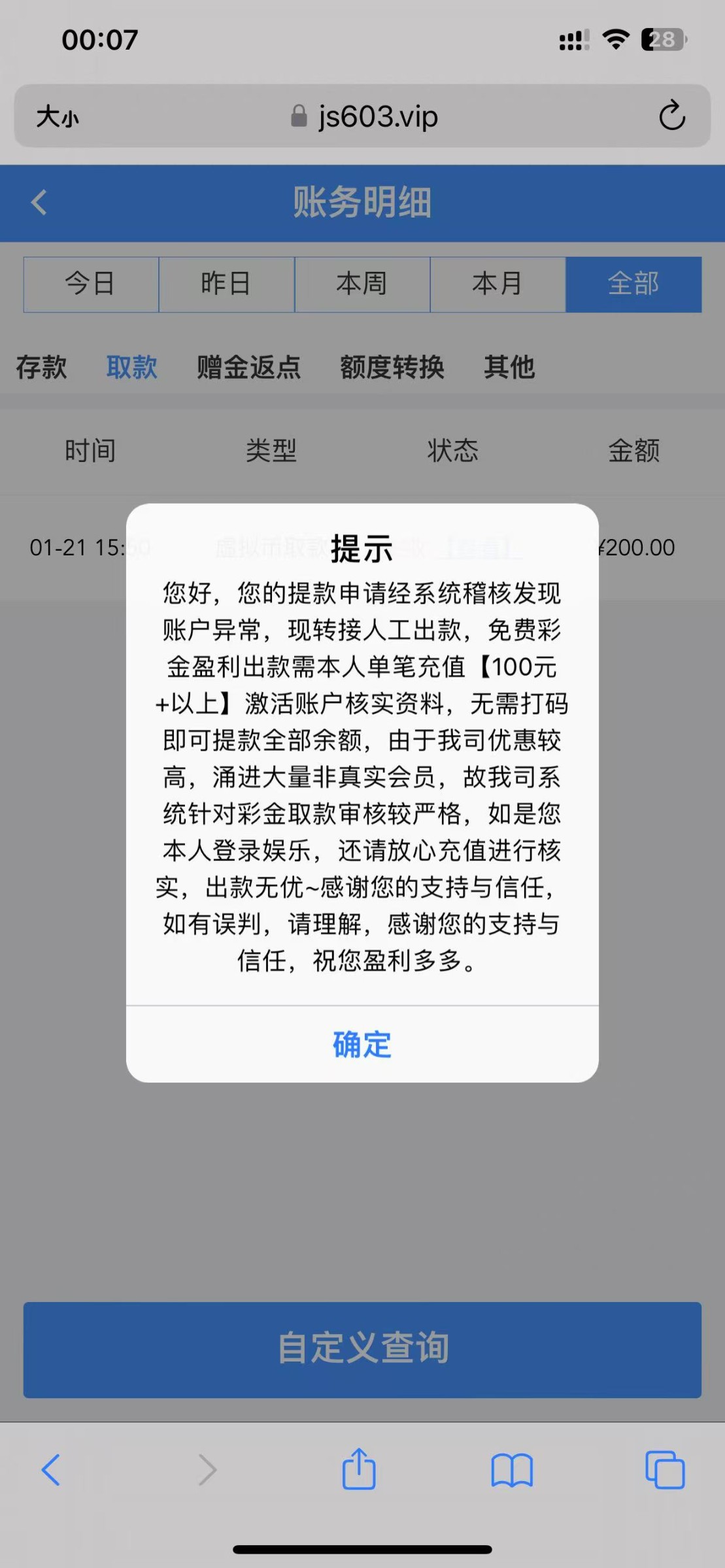Share this page from Safari toolbar
Image resolution: width=725 pixels, height=1568 pixels.
tap(359, 1471)
